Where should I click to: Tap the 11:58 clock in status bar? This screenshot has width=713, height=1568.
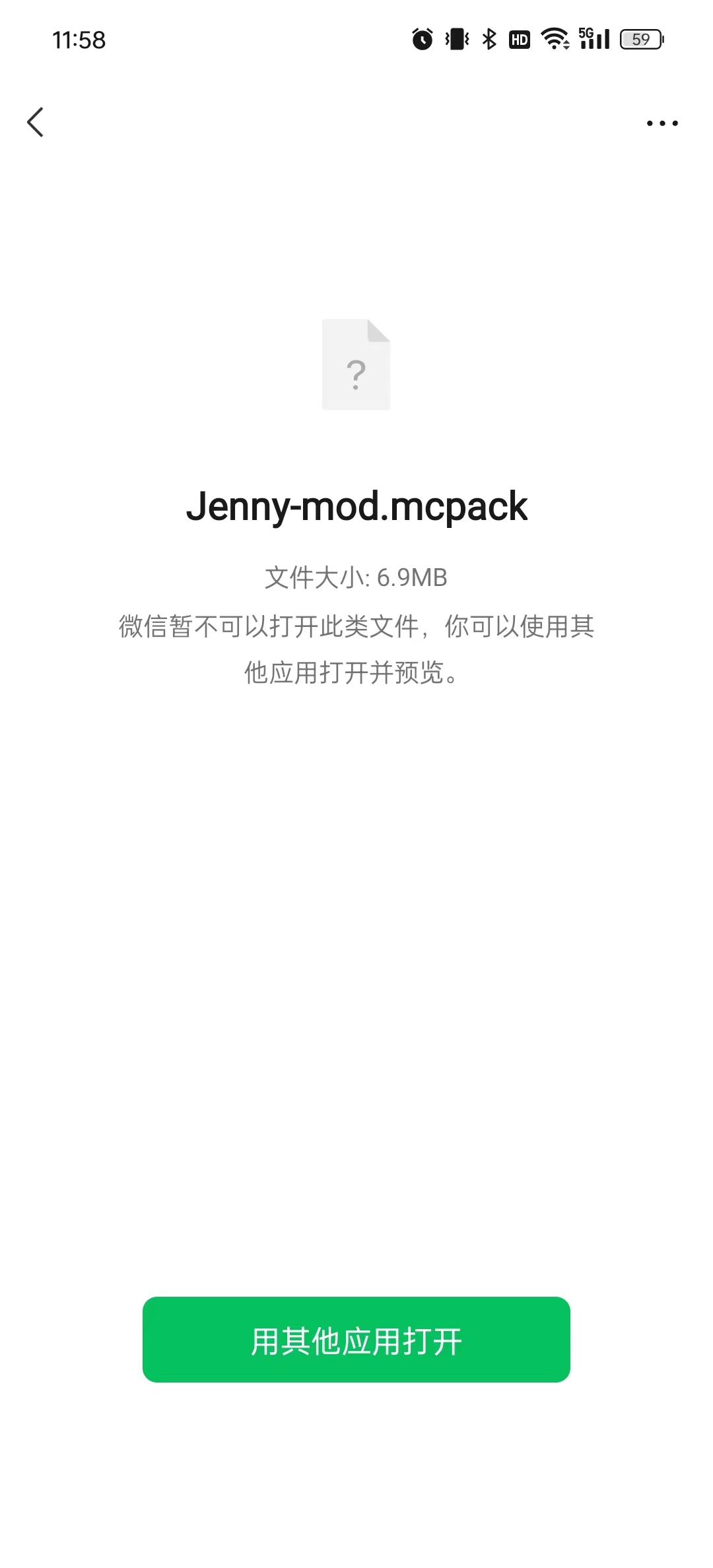79,40
